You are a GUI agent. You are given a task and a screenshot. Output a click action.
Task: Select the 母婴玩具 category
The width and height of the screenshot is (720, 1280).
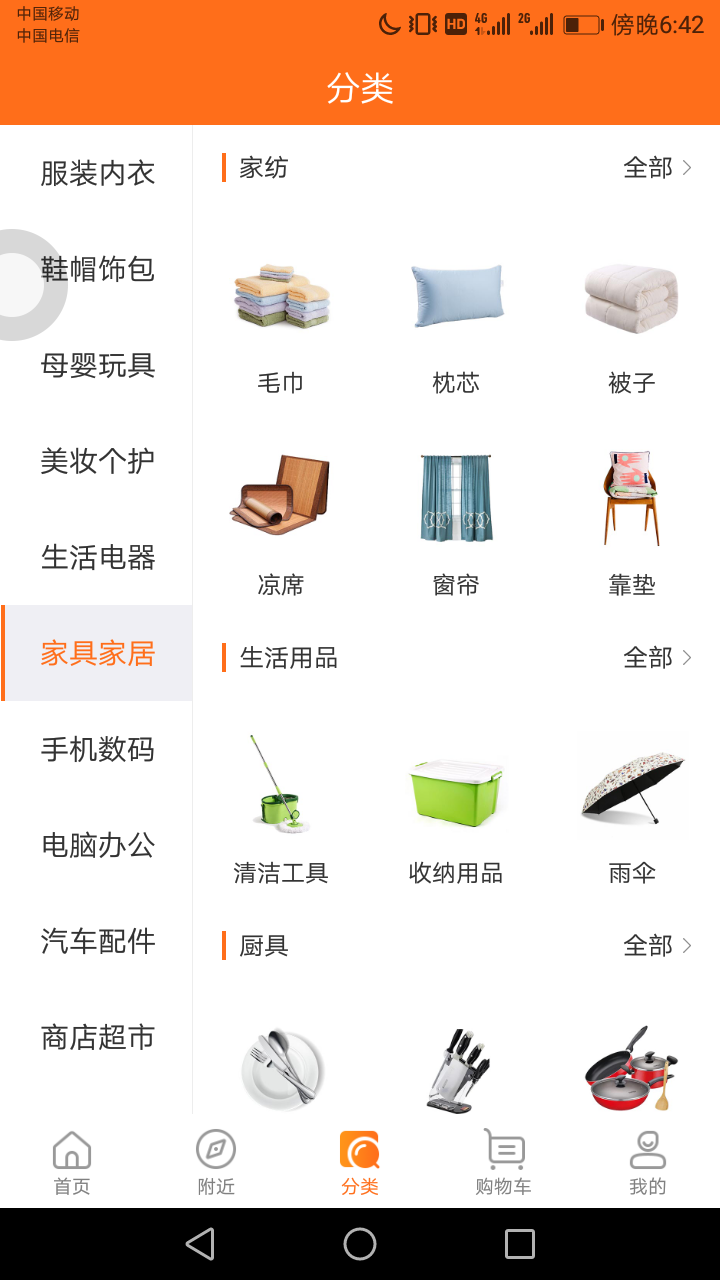97,365
